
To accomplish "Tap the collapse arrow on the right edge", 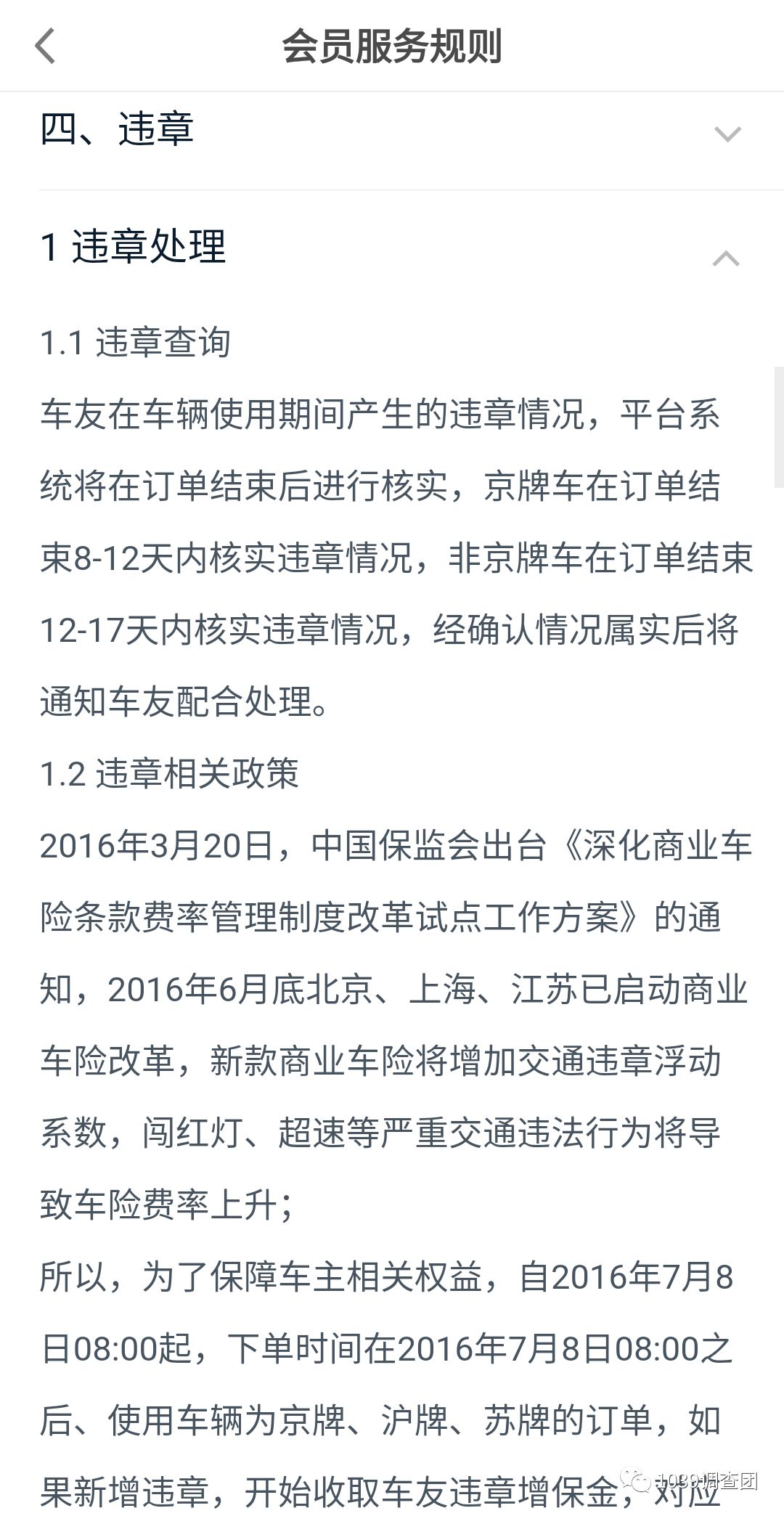I will pos(726,258).
